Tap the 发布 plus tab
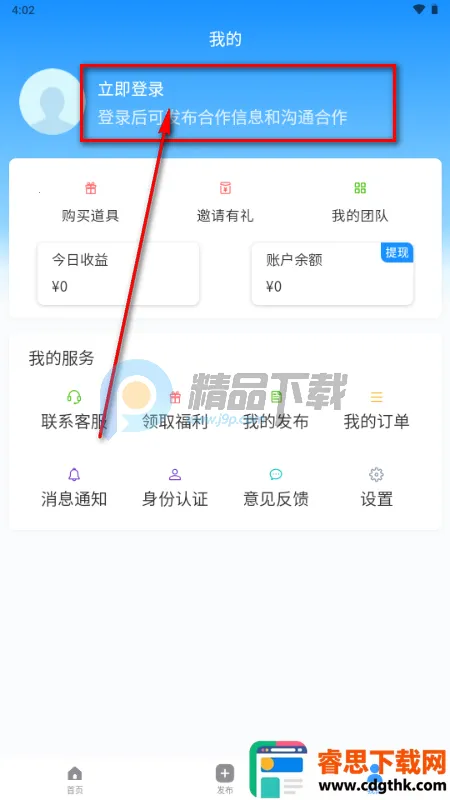Screen dimensions: 450x800 click(224, 779)
